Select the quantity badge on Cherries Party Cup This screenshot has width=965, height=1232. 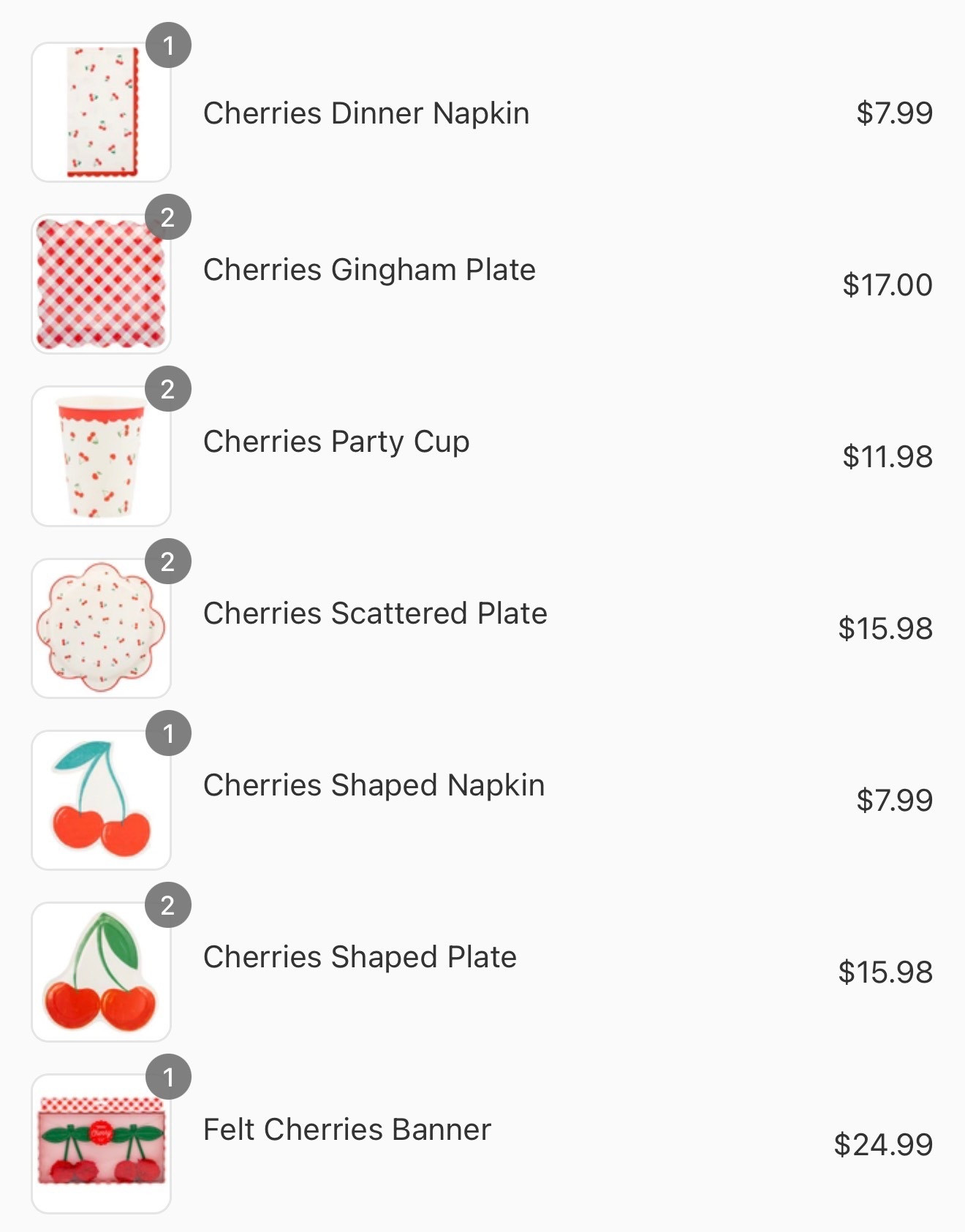(170, 388)
